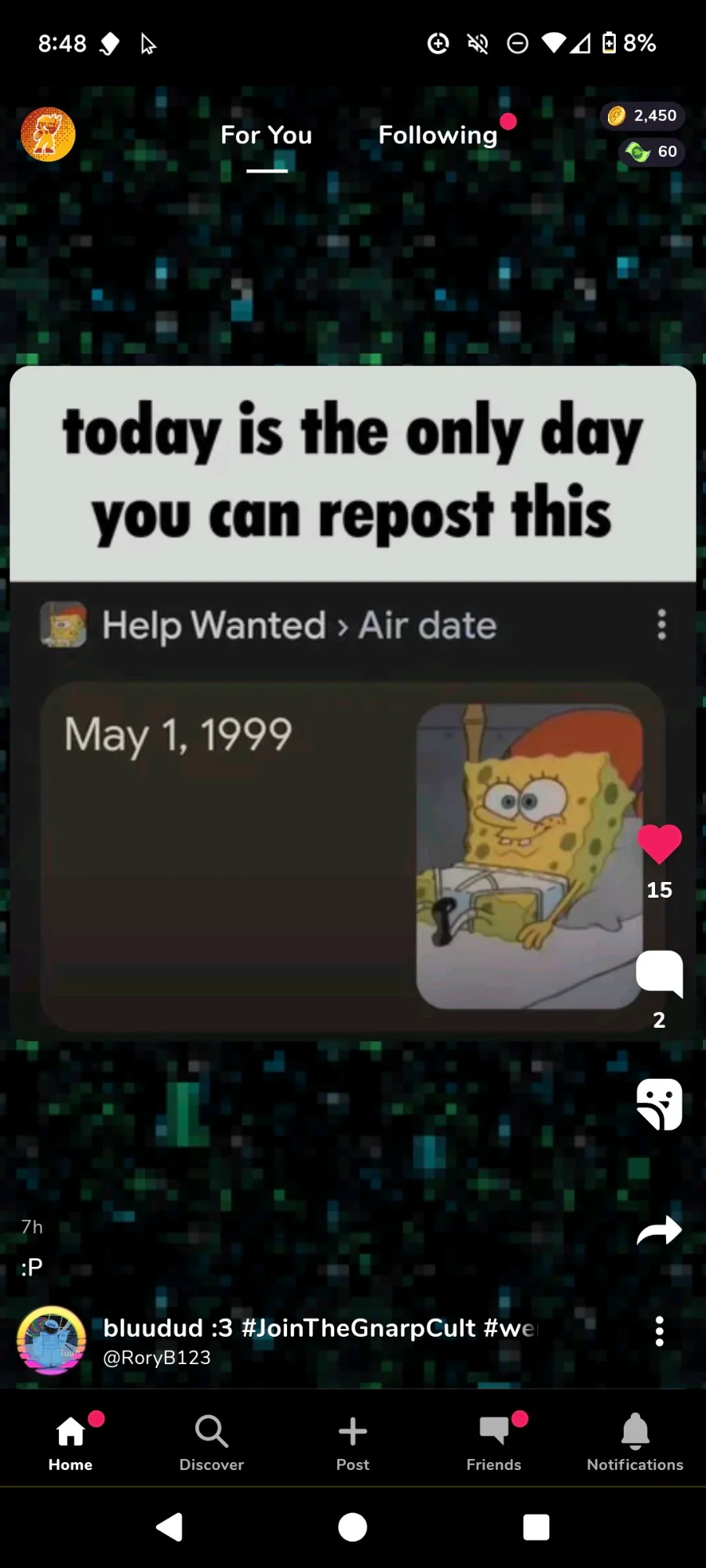Screen dimensions: 706x1568
Task: Tap the sticker reaction icon
Action: pos(659,1104)
